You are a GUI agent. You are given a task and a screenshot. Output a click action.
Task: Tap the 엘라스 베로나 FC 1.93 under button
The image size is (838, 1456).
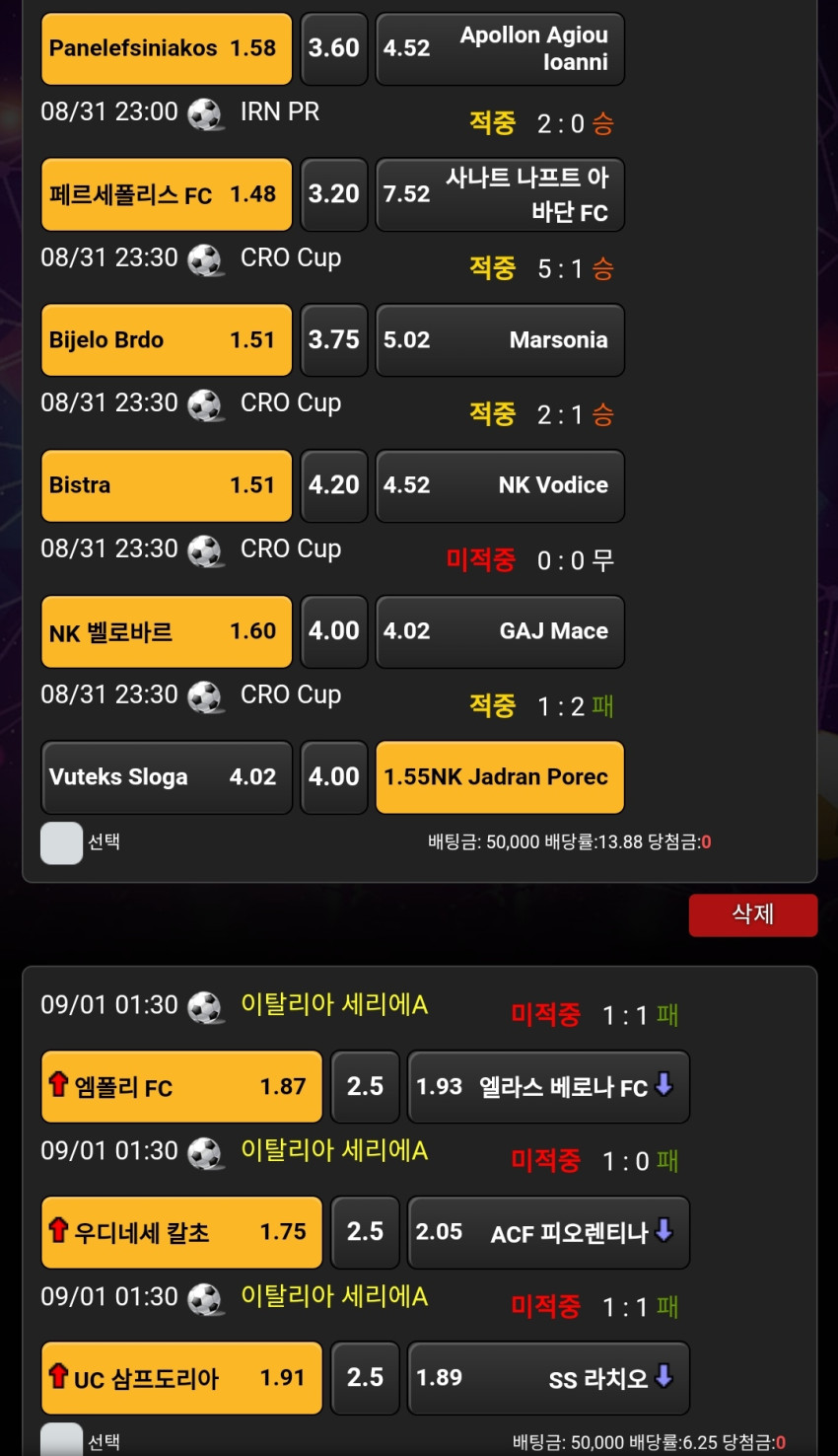pyautogui.click(x=548, y=1087)
